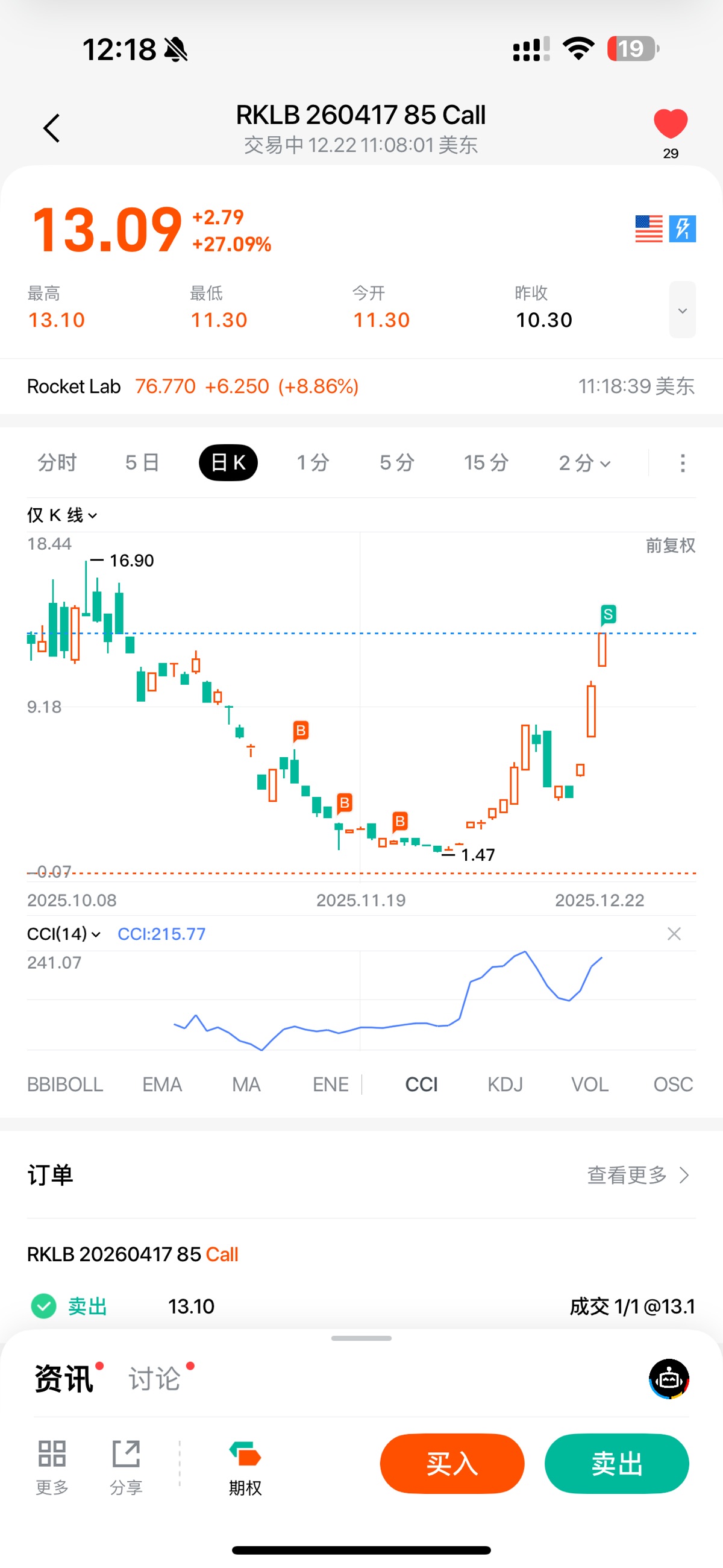This screenshot has height=1568, width=723.
Task: Open the 仅K线 display dropdown
Action: tap(61, 515)
